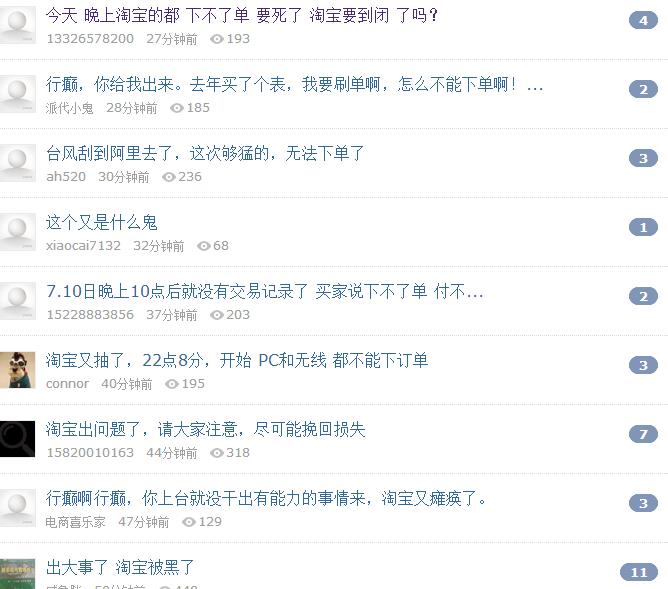View the profile of user 派代小鬼
The height and width of the screenshot is (589, 668).
click(70, 108)
